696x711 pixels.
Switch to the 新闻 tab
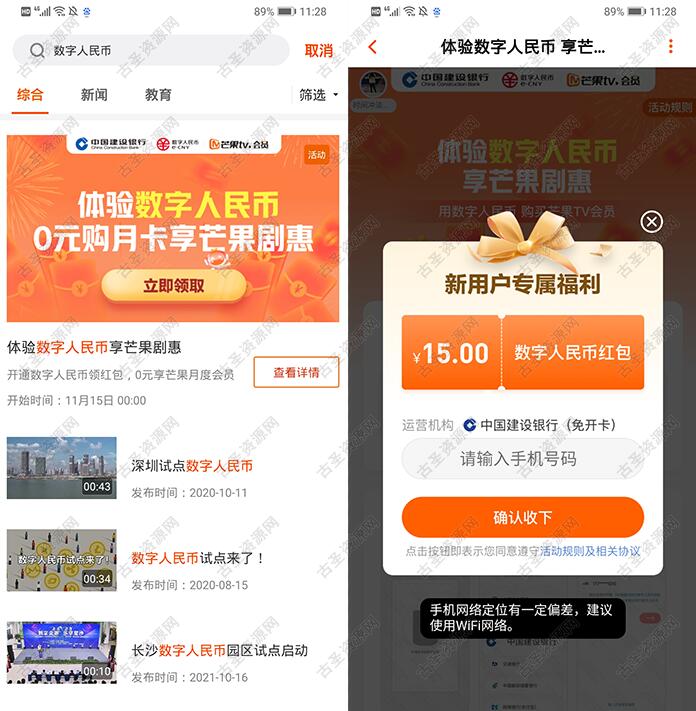(x=94, y=95)
